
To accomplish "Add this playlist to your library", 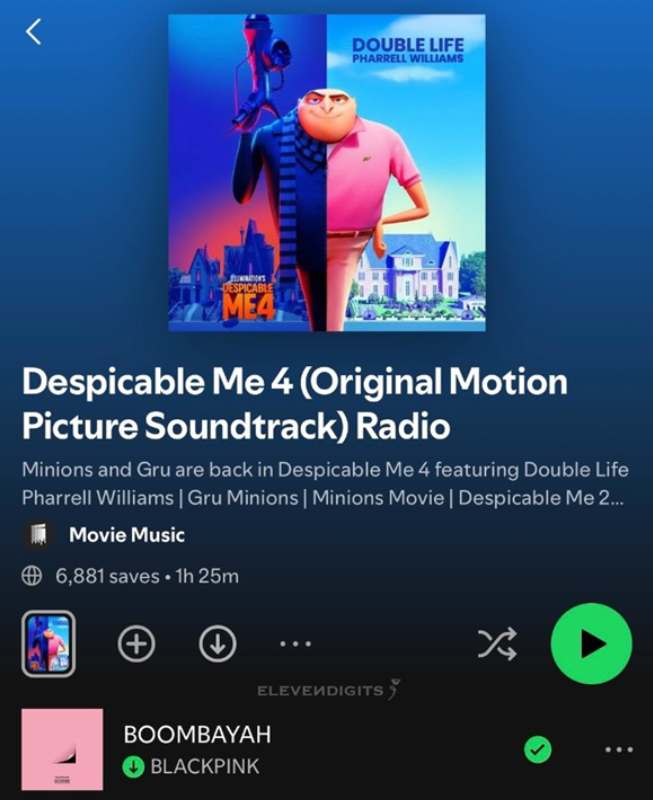I will tap(137, 645).
